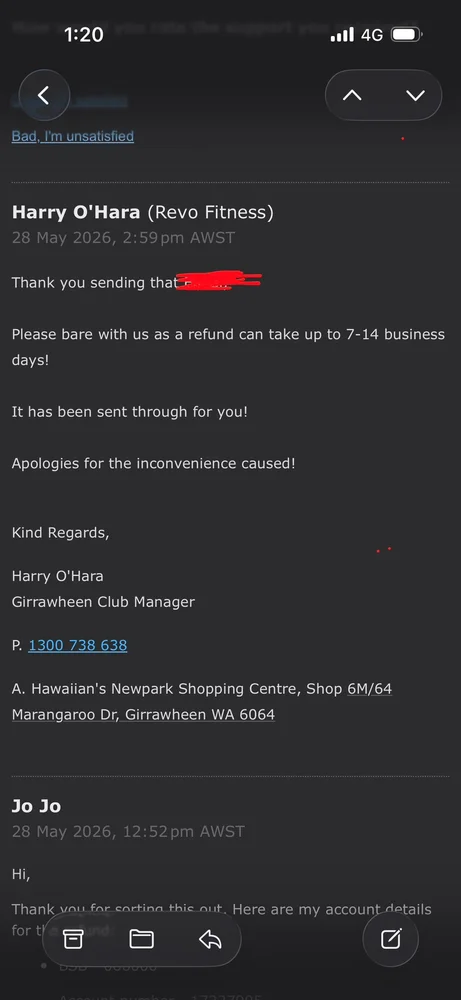Screen dimensions: 461x1000
Task: Go back to the mailbox list
Action: (x=43, y=96)
